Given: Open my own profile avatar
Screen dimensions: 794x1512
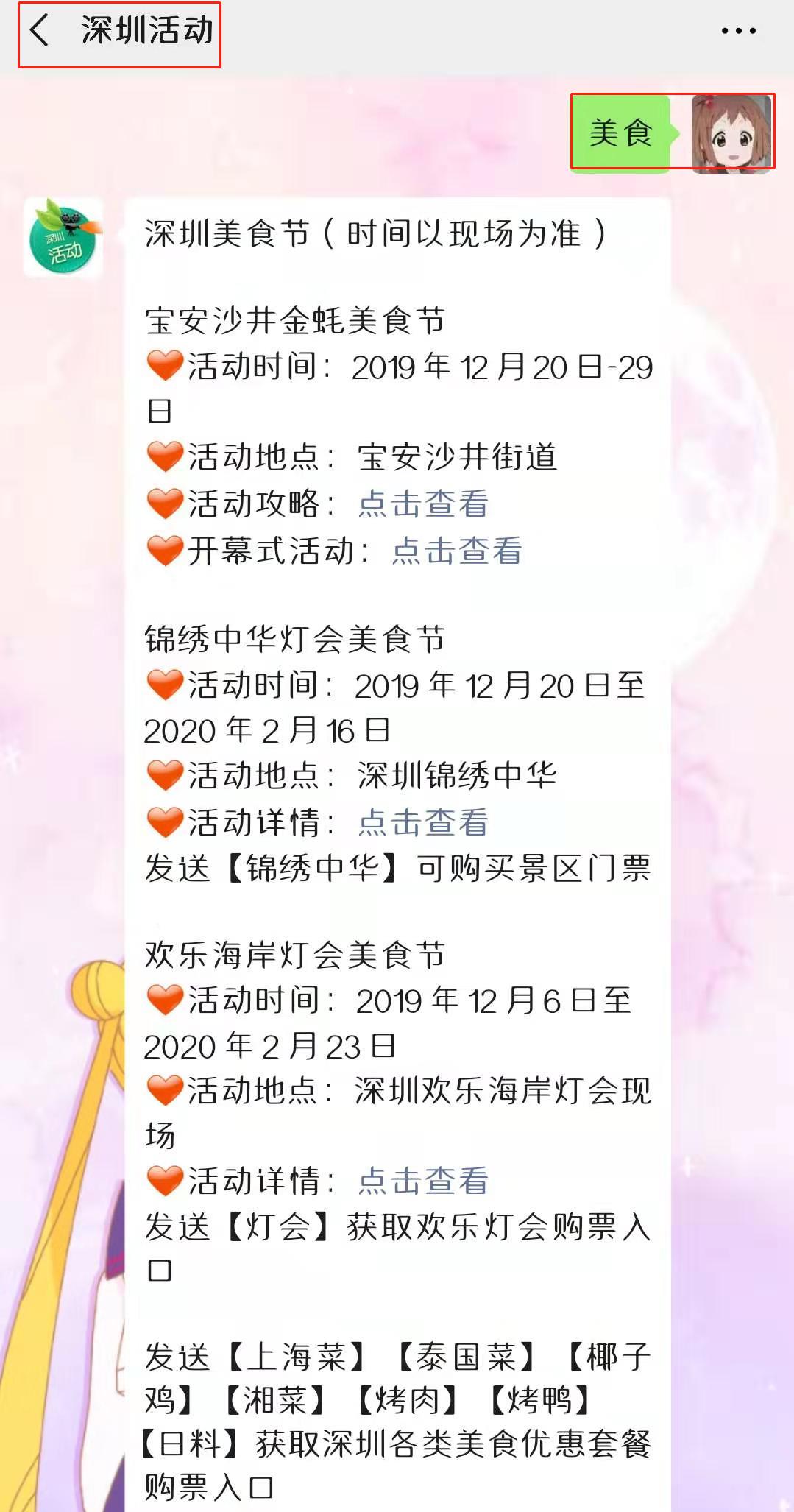Looking at the screenshot, I should coord(730,133).
